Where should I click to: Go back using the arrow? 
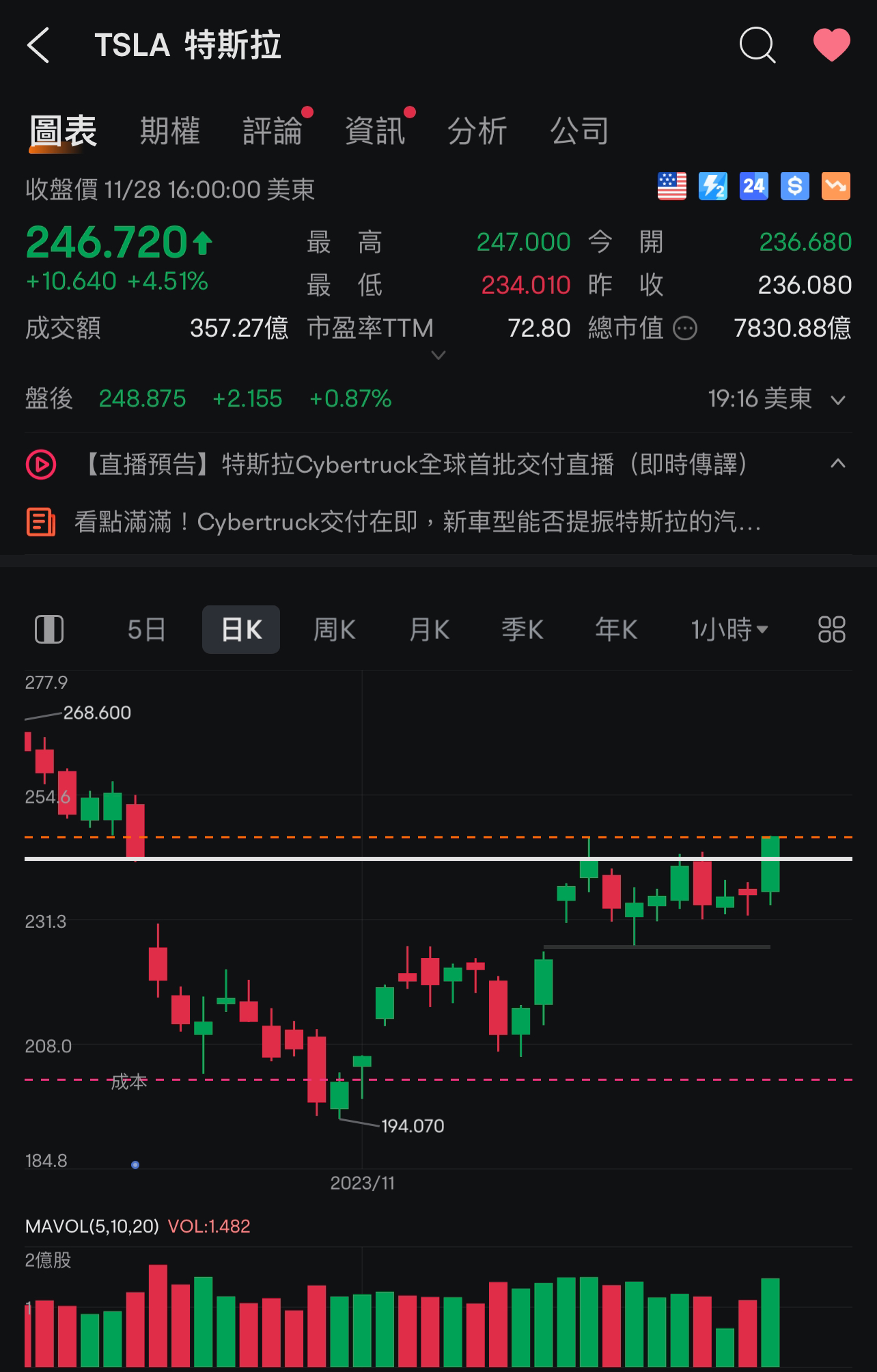[39, 46]
